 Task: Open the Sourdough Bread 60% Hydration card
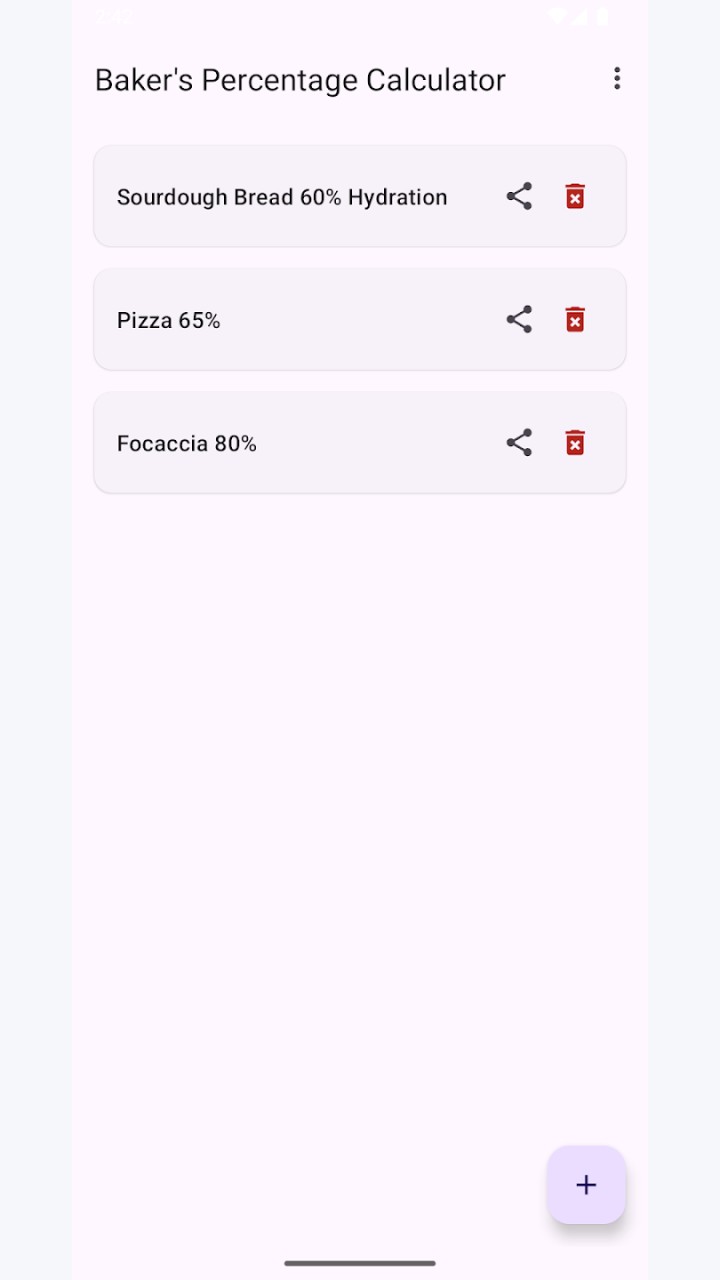pyautogui.click(x=360, y=196)
